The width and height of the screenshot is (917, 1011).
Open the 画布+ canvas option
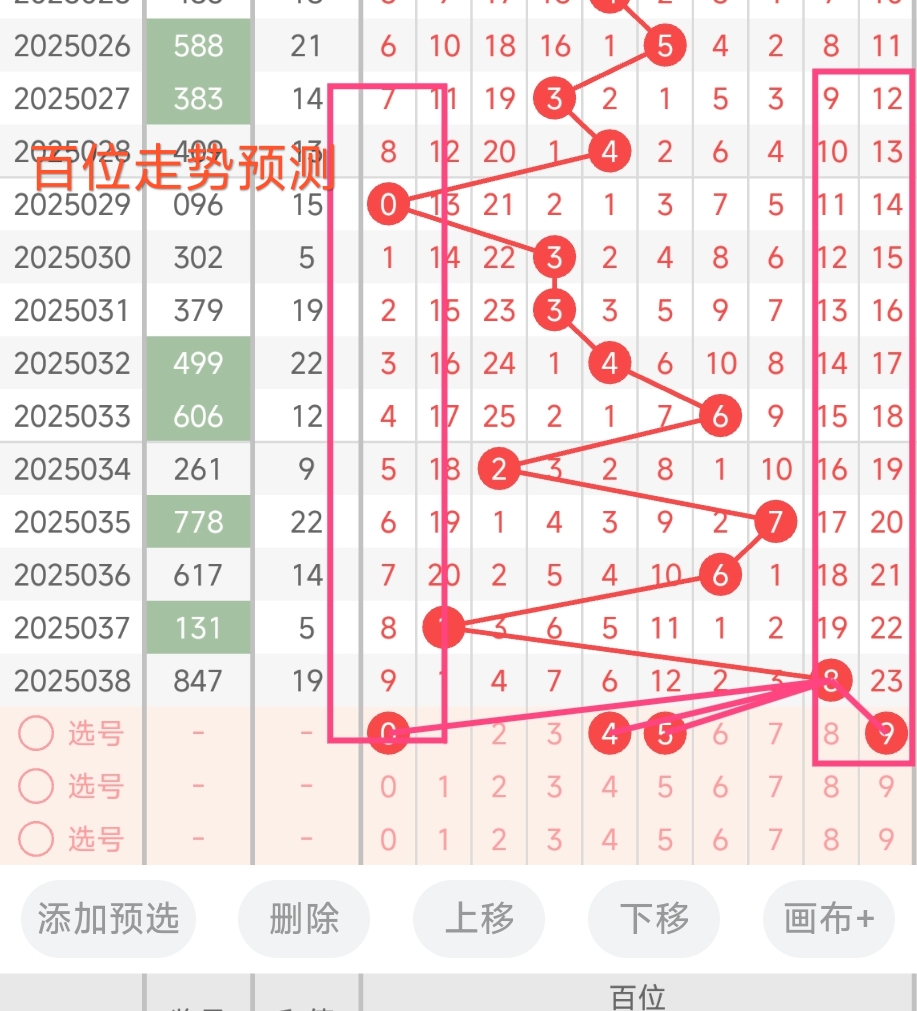[x=828, y=918]
